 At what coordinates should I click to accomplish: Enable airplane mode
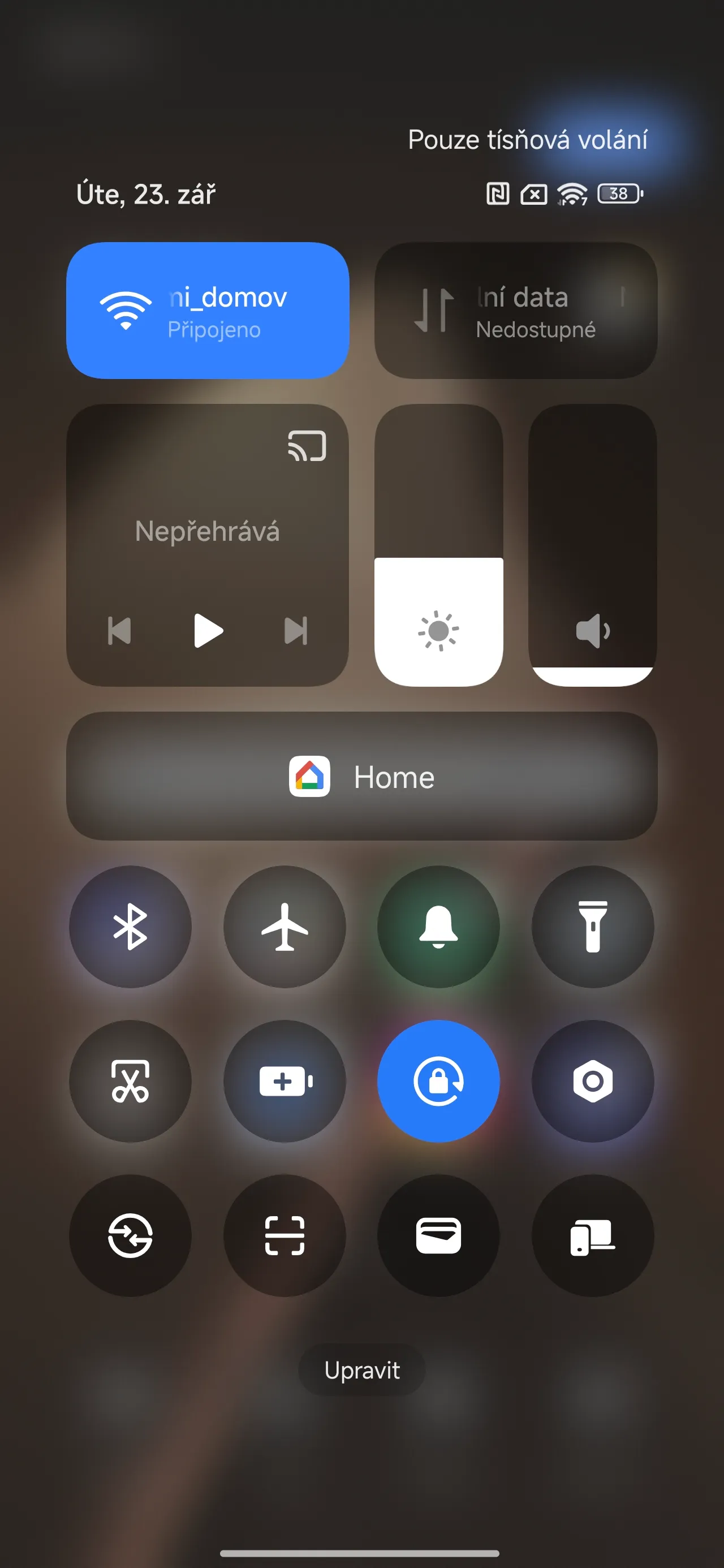(285, 927)
